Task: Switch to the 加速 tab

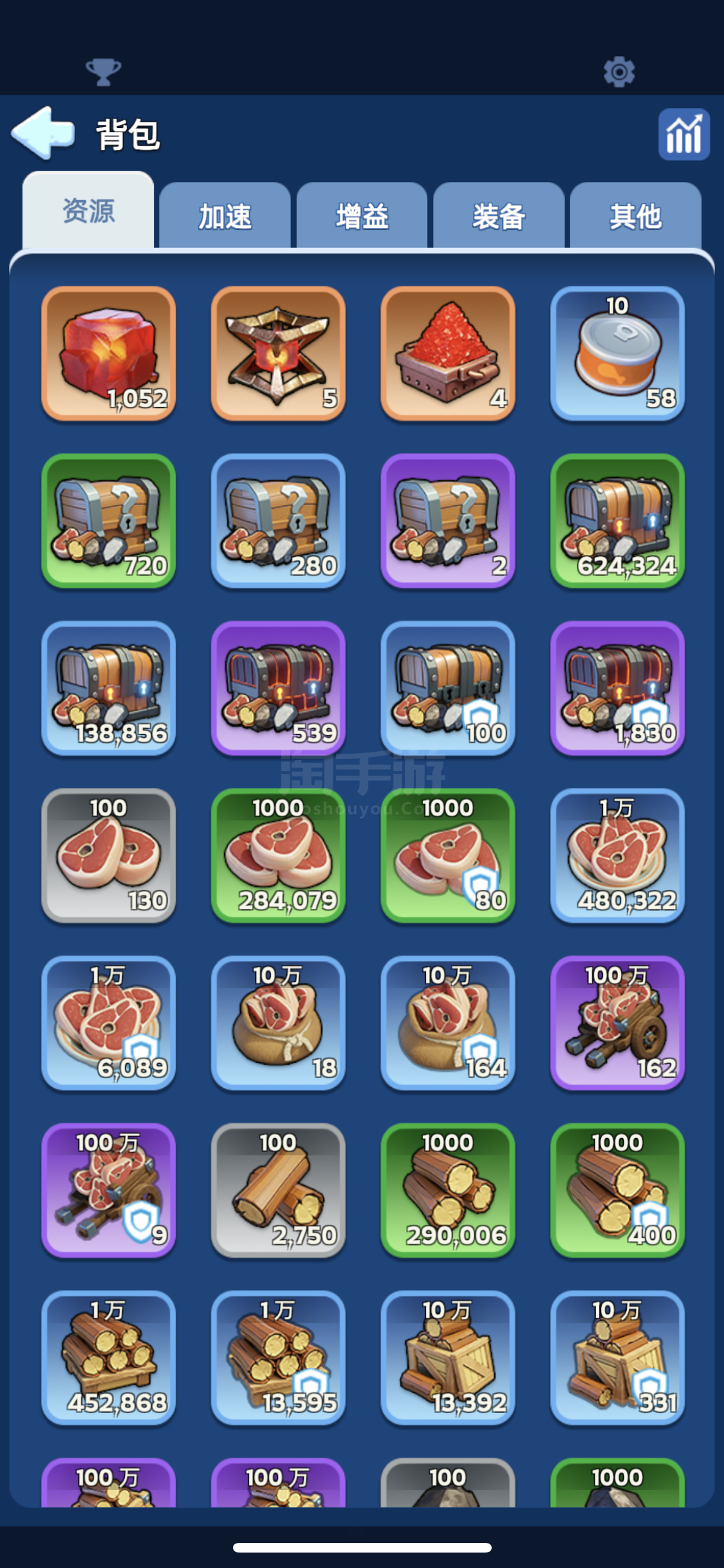Action: 225,216
